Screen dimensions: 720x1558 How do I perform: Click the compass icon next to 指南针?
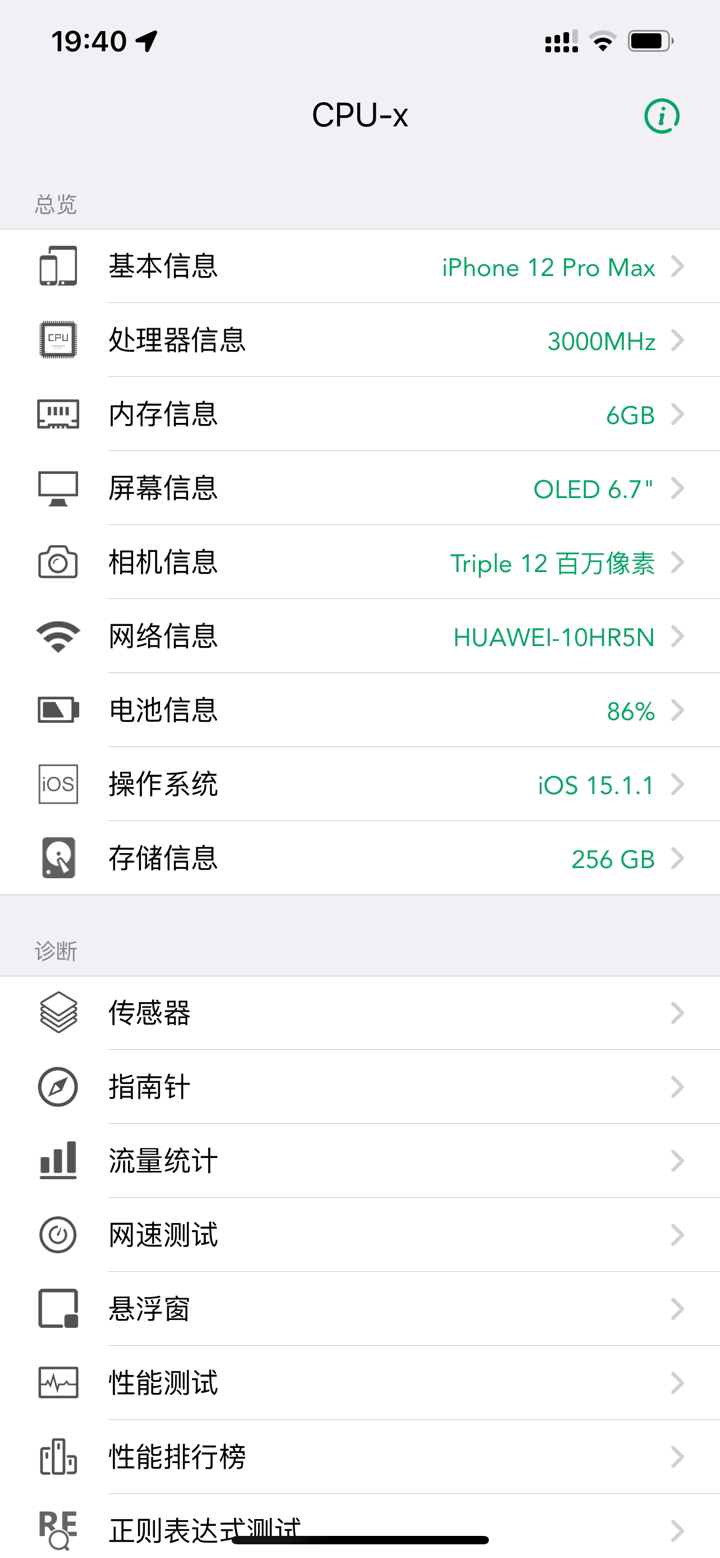tap(57, 1086)
